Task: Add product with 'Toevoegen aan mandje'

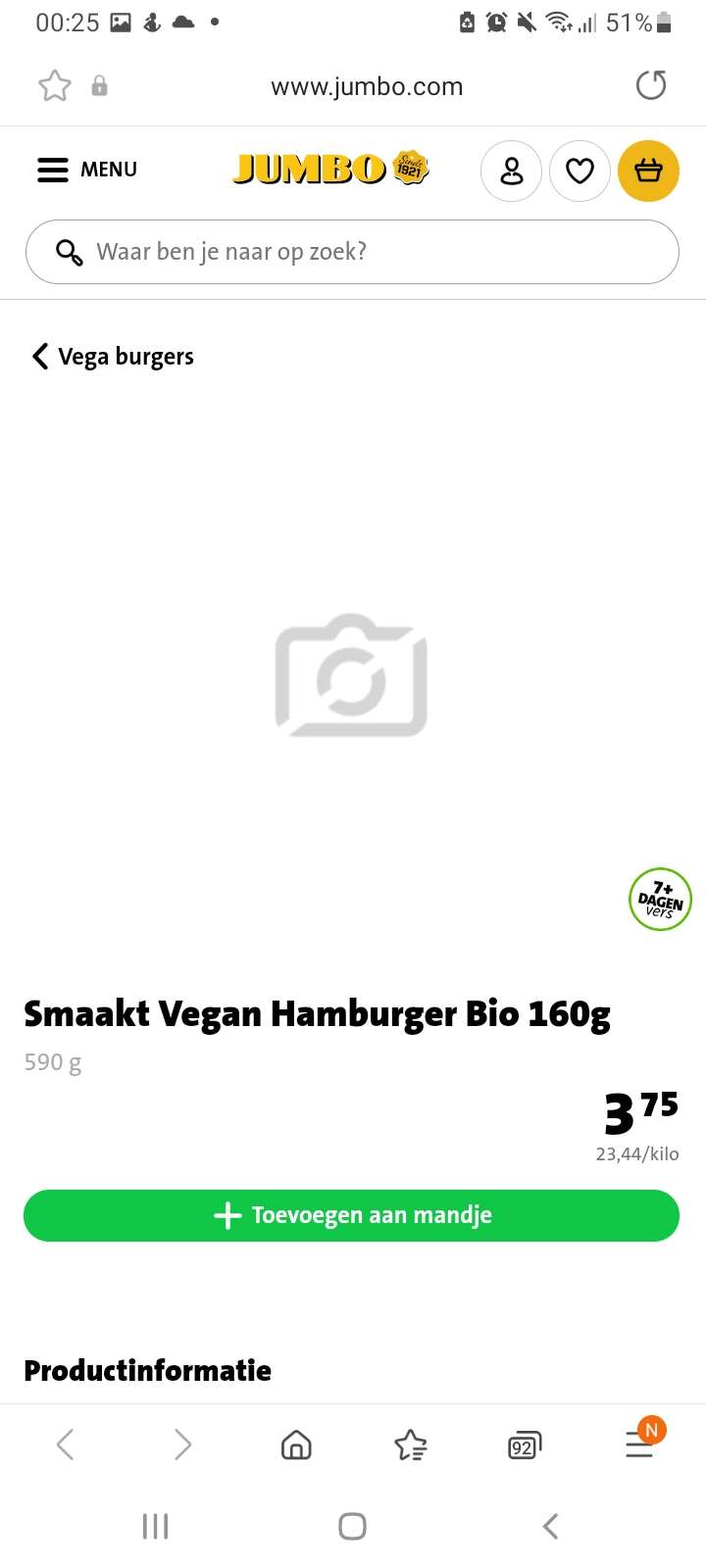Action: point(351,1215)
